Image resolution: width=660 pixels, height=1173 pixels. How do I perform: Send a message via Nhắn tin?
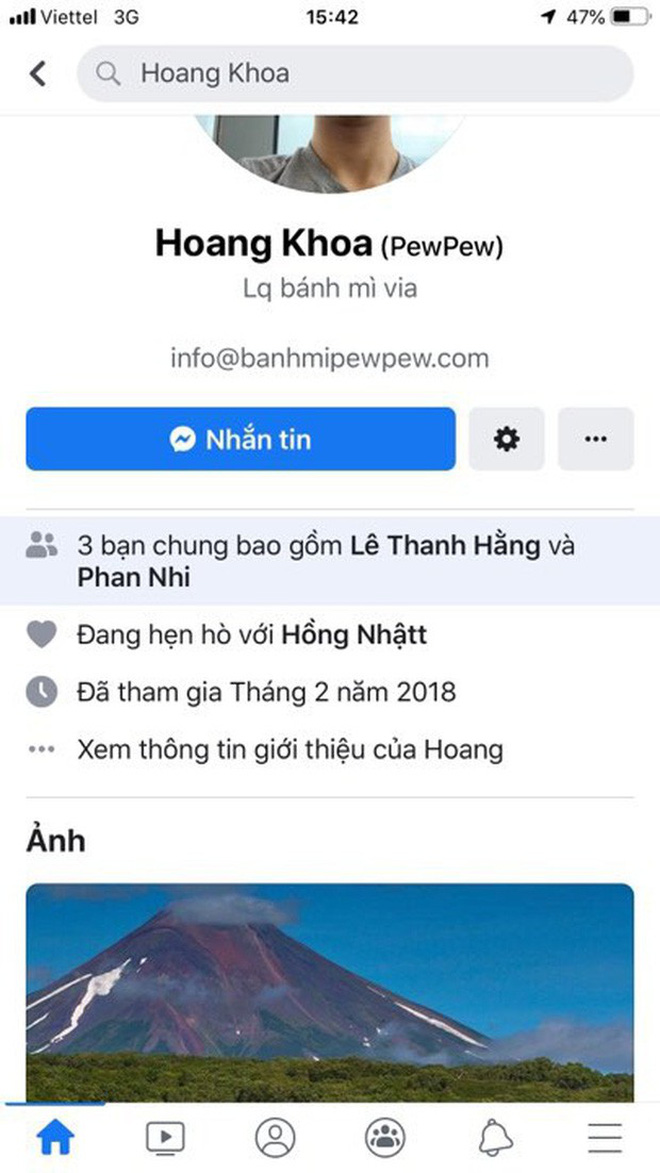pyautogui.click(x=240, y=439)
